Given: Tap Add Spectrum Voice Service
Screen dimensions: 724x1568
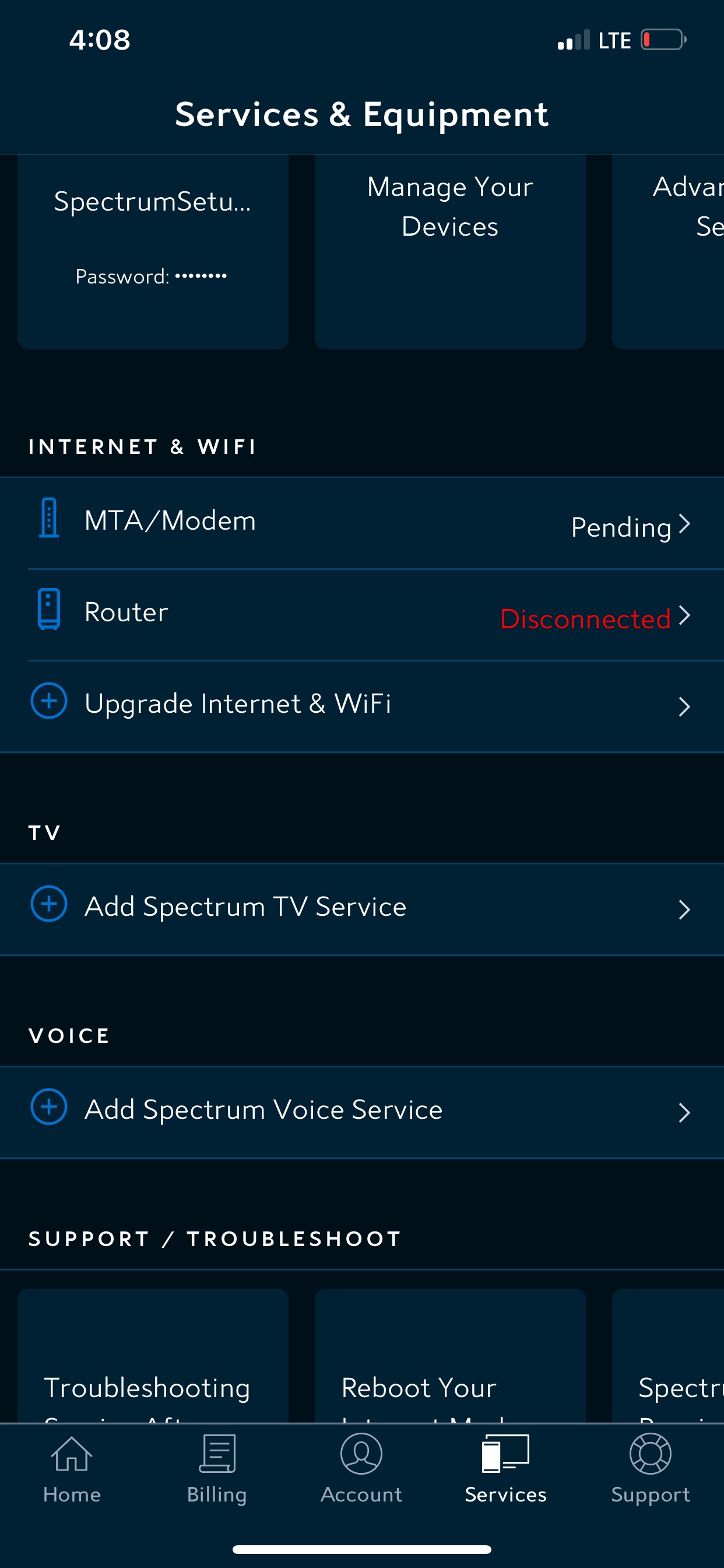Looking at the screenshot, I should [362, 1112].
